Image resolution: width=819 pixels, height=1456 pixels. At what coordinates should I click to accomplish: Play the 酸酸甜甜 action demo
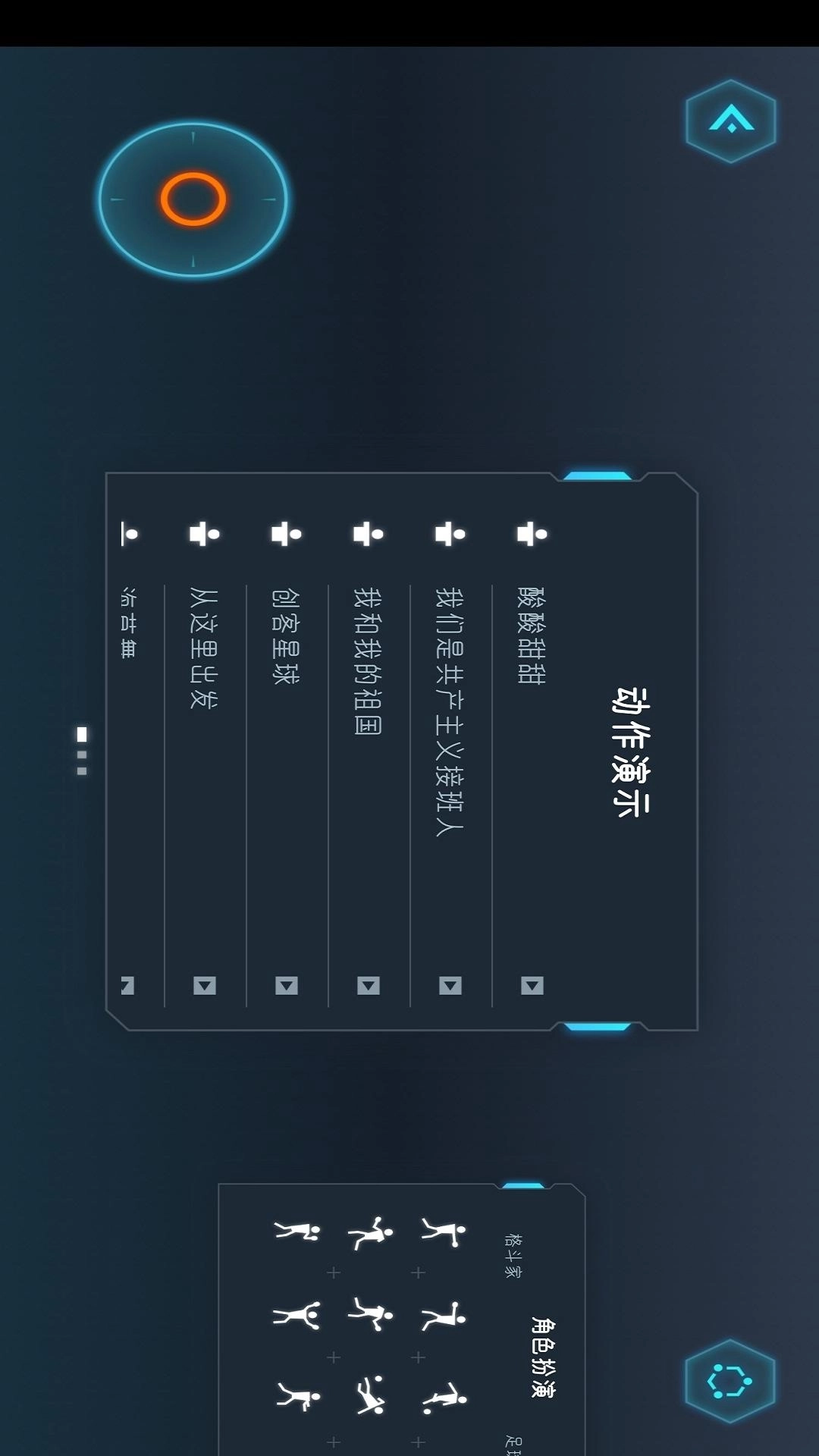531,635
